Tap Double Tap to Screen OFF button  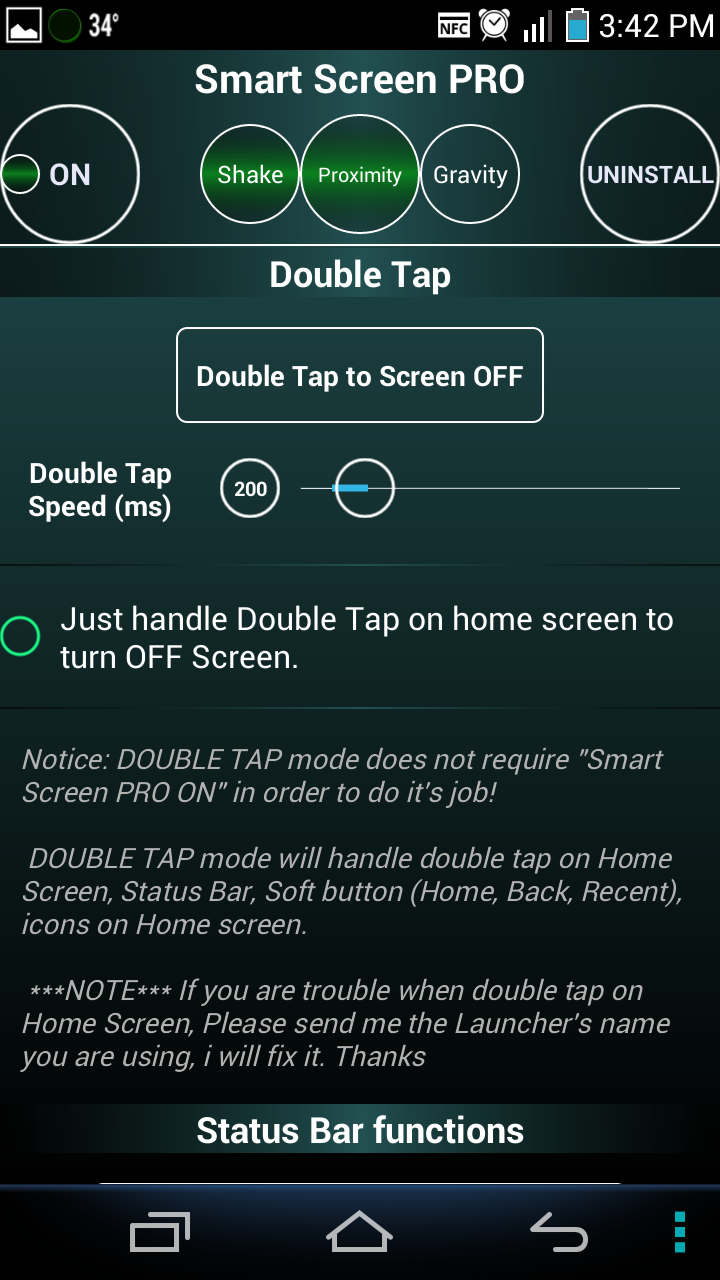coord(360,376)
